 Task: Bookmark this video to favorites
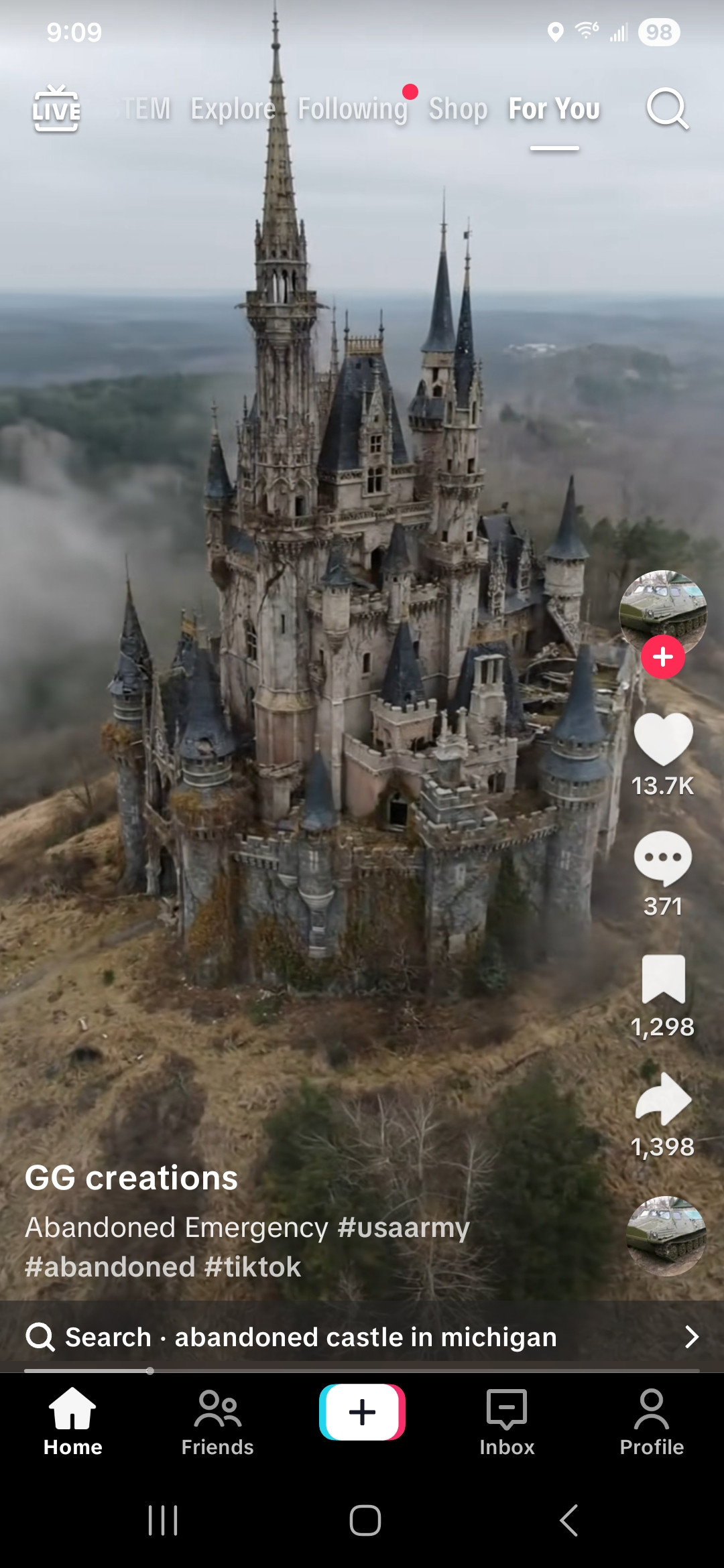(662, 979)
